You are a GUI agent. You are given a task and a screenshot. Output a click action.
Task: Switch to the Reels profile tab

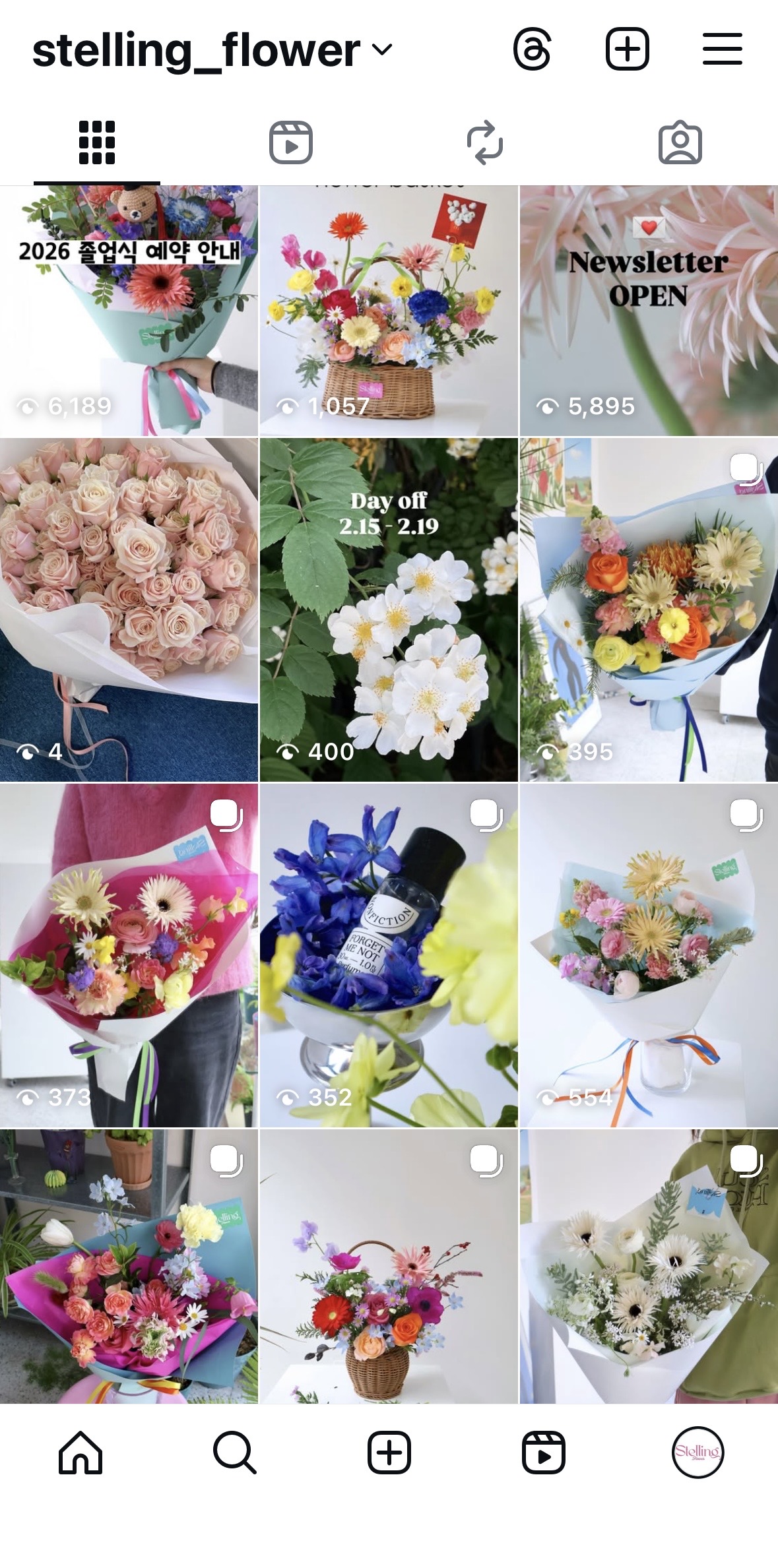point(291,142)
